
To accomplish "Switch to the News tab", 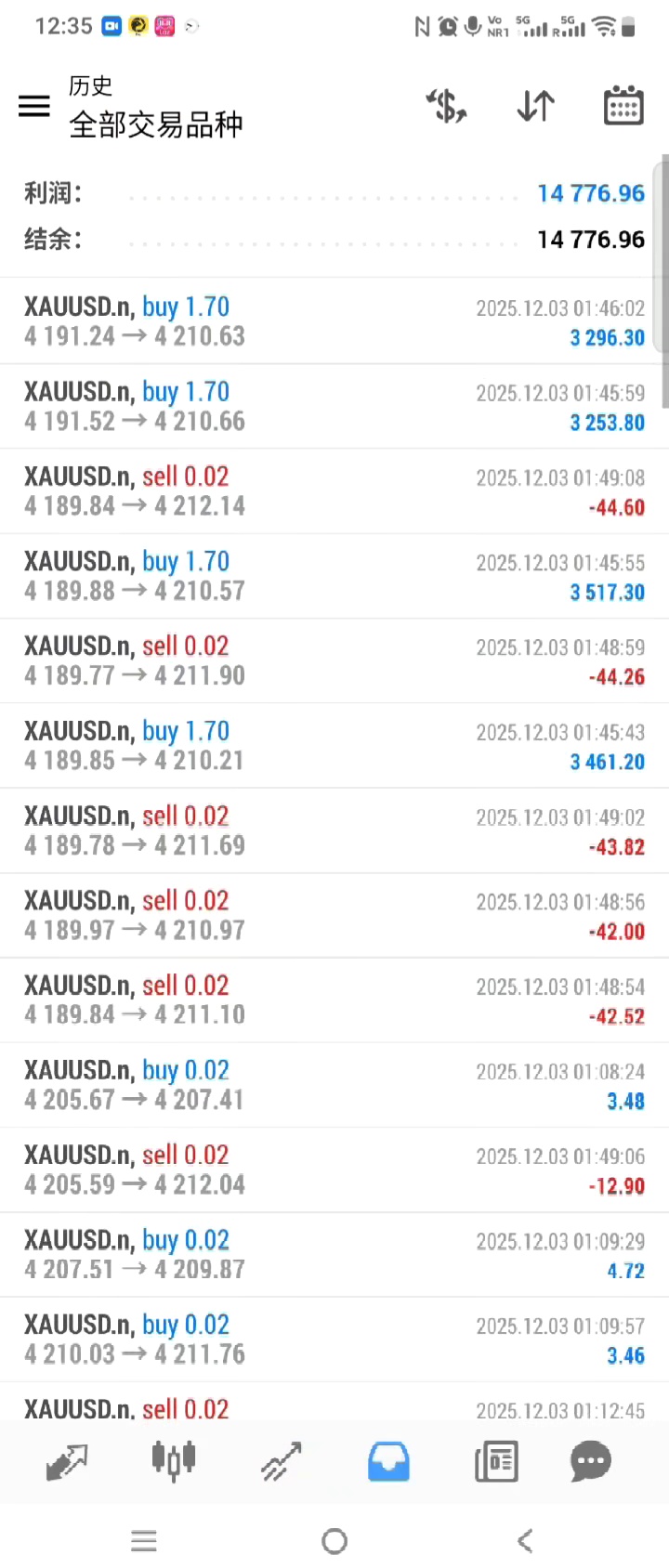I will click(496, 1461).
